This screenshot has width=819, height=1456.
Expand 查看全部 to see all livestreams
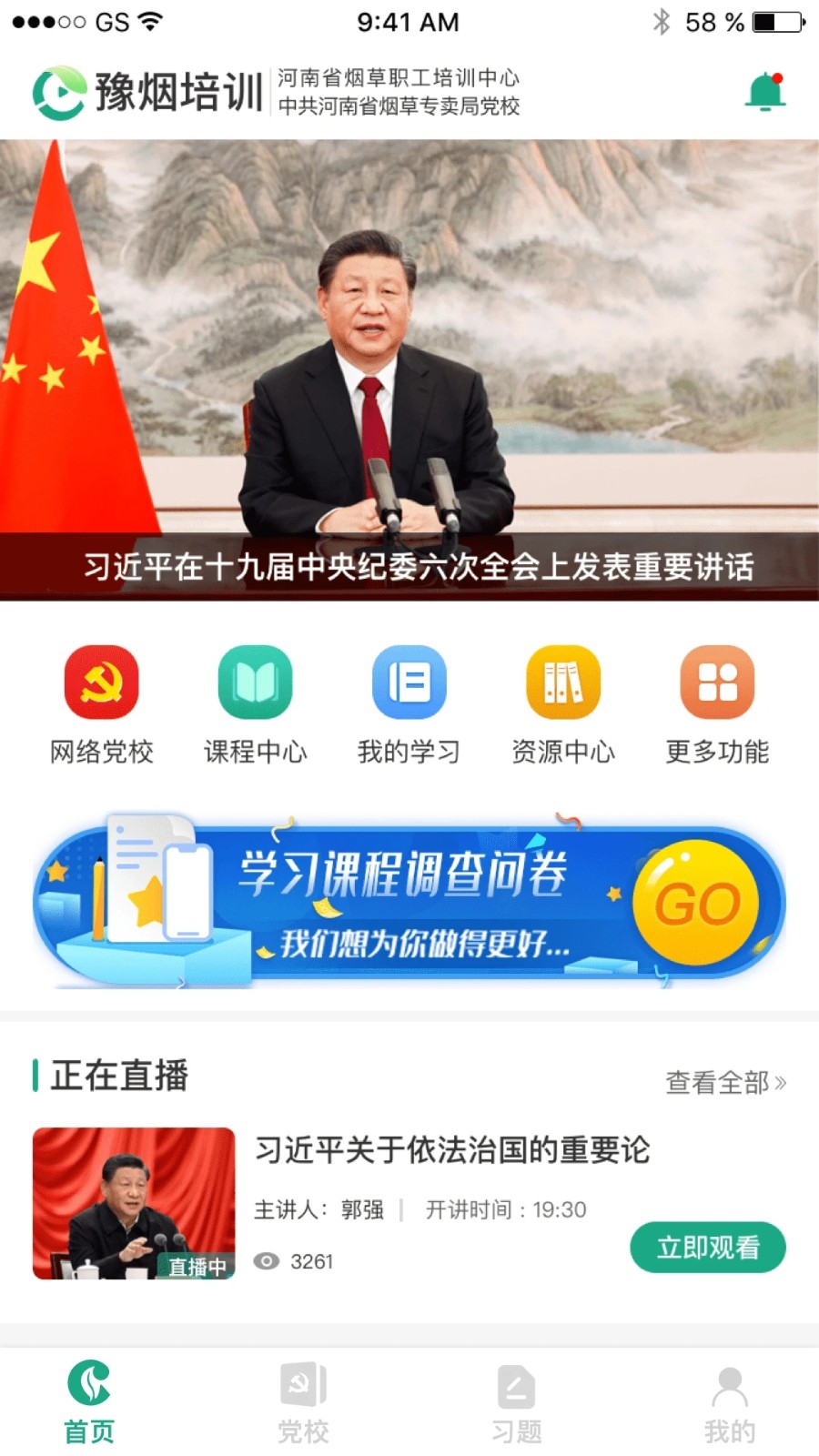(x=725, y=1081)
